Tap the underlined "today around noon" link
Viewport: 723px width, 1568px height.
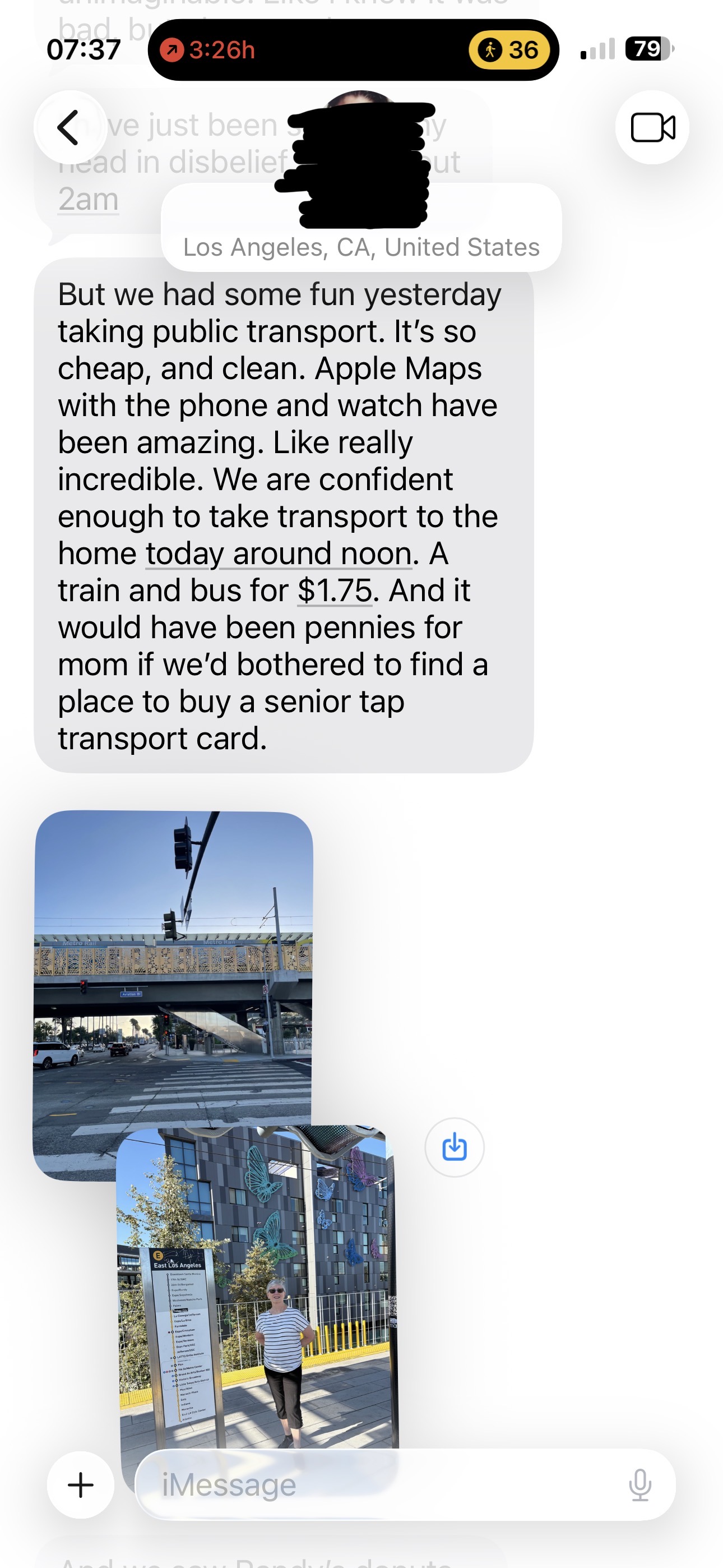[x=279, y=554]
